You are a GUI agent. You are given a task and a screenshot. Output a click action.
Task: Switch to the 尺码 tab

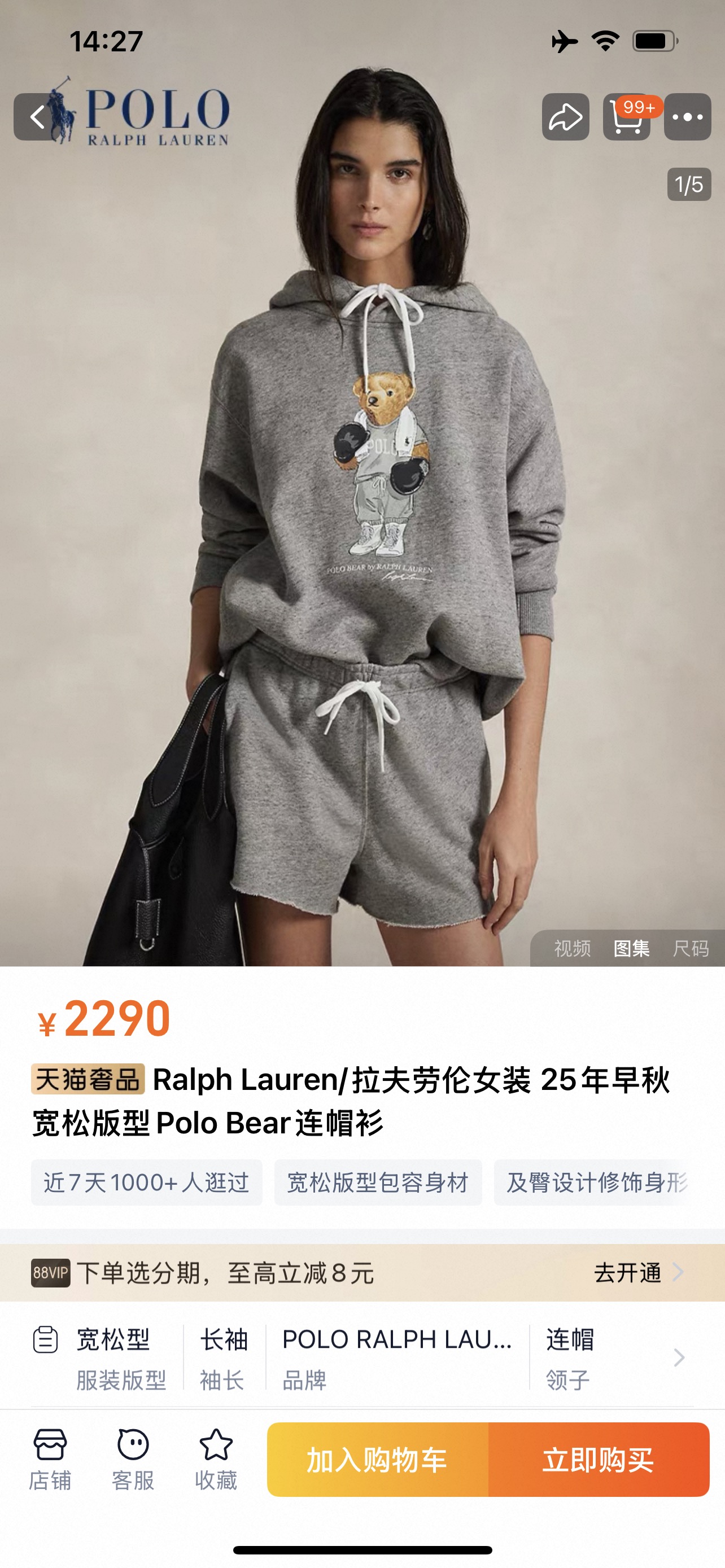(691, 948)
